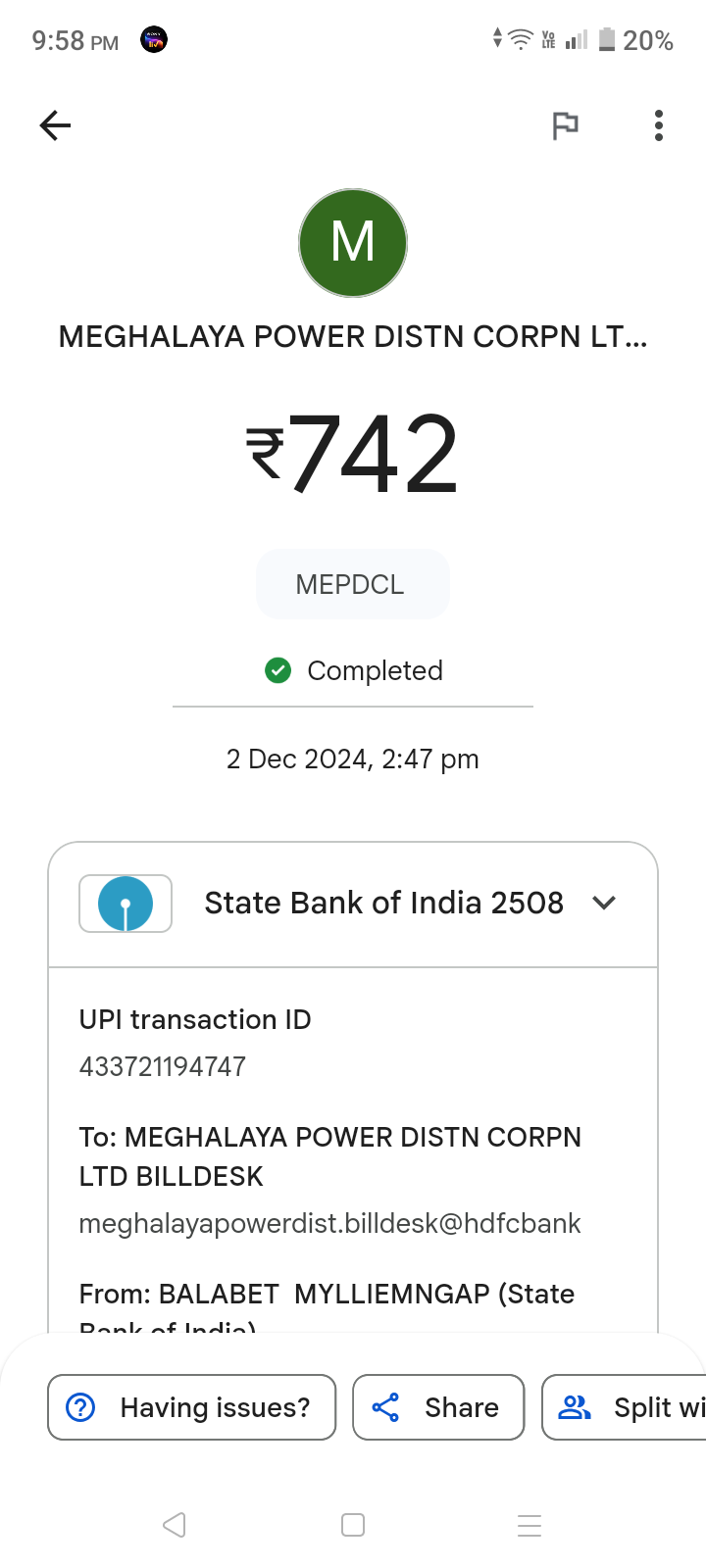Screen dimensions: 706x1568
Task: Split this bill with friends
Action: pos(625,1407)
